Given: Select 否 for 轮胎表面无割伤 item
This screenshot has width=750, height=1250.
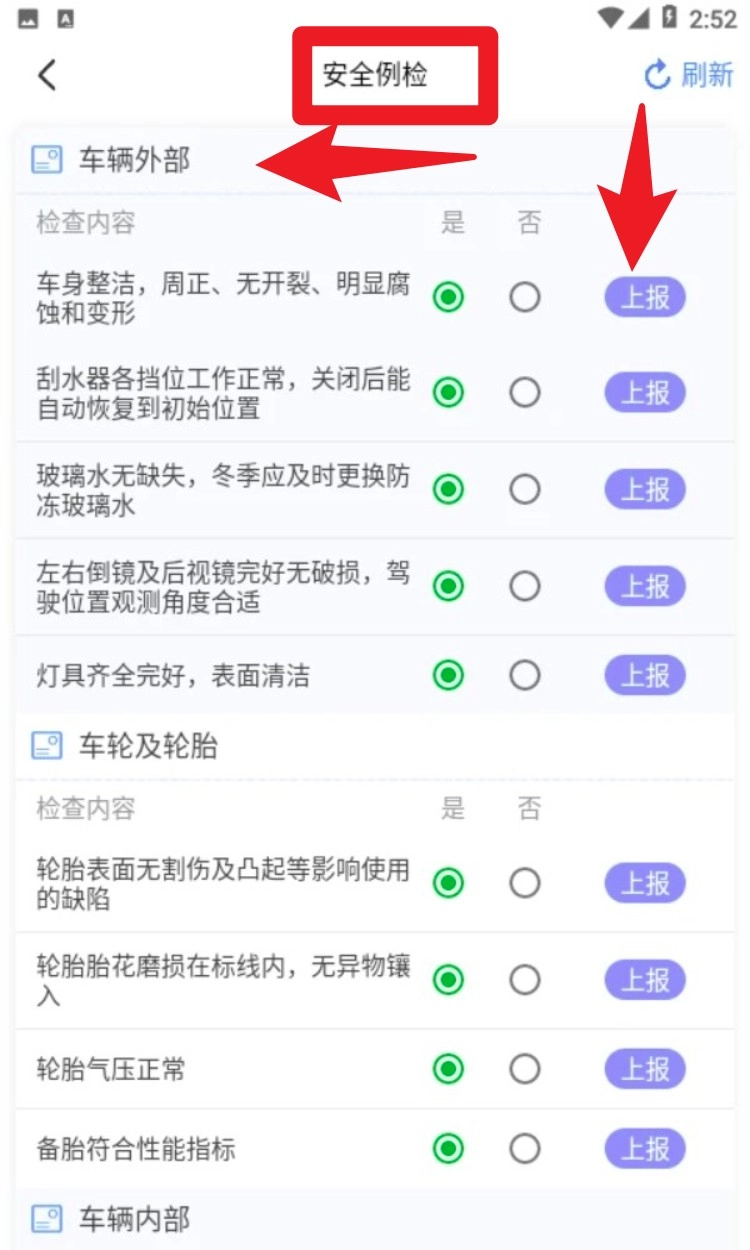Looking at the screenshot, I should pyautogui.click(x=525, y=883).
